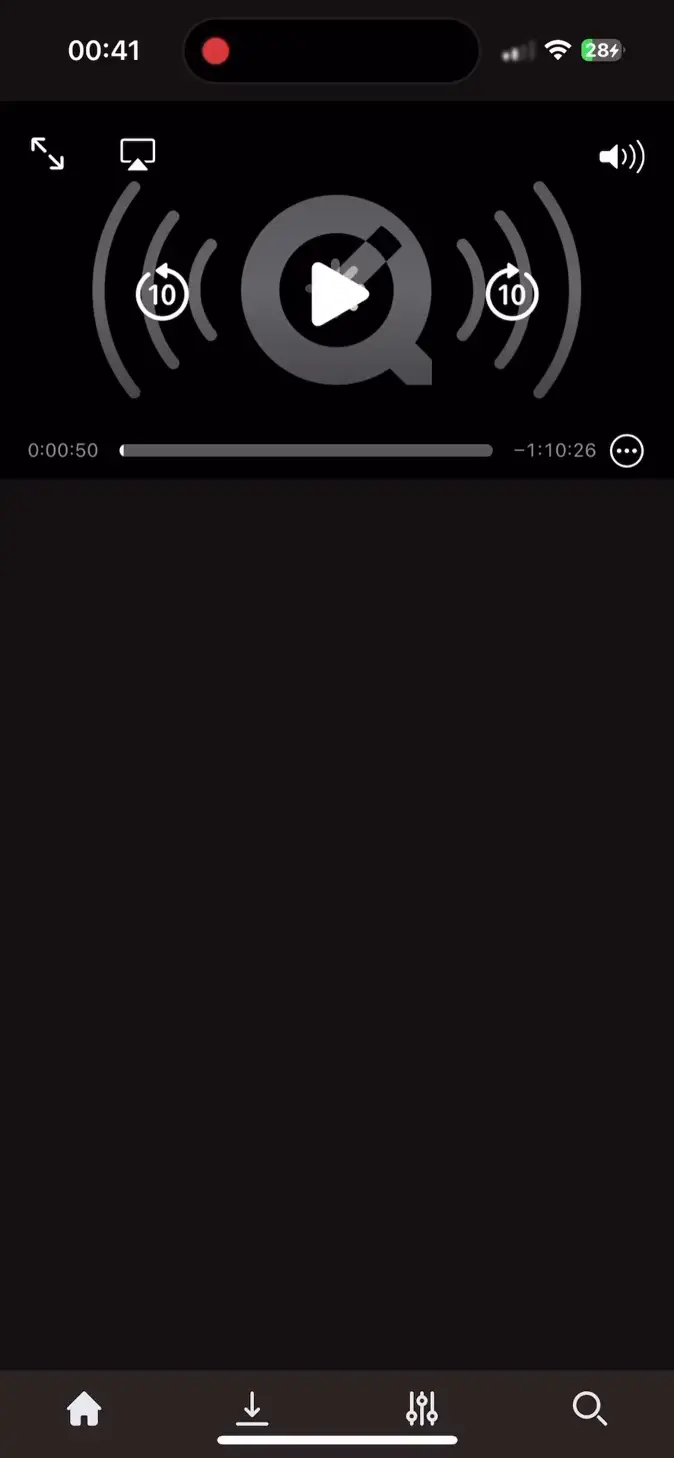Switch to the Search tab
The height and width of the screenshot is (1458, 674).
(x=590, y=1409)
